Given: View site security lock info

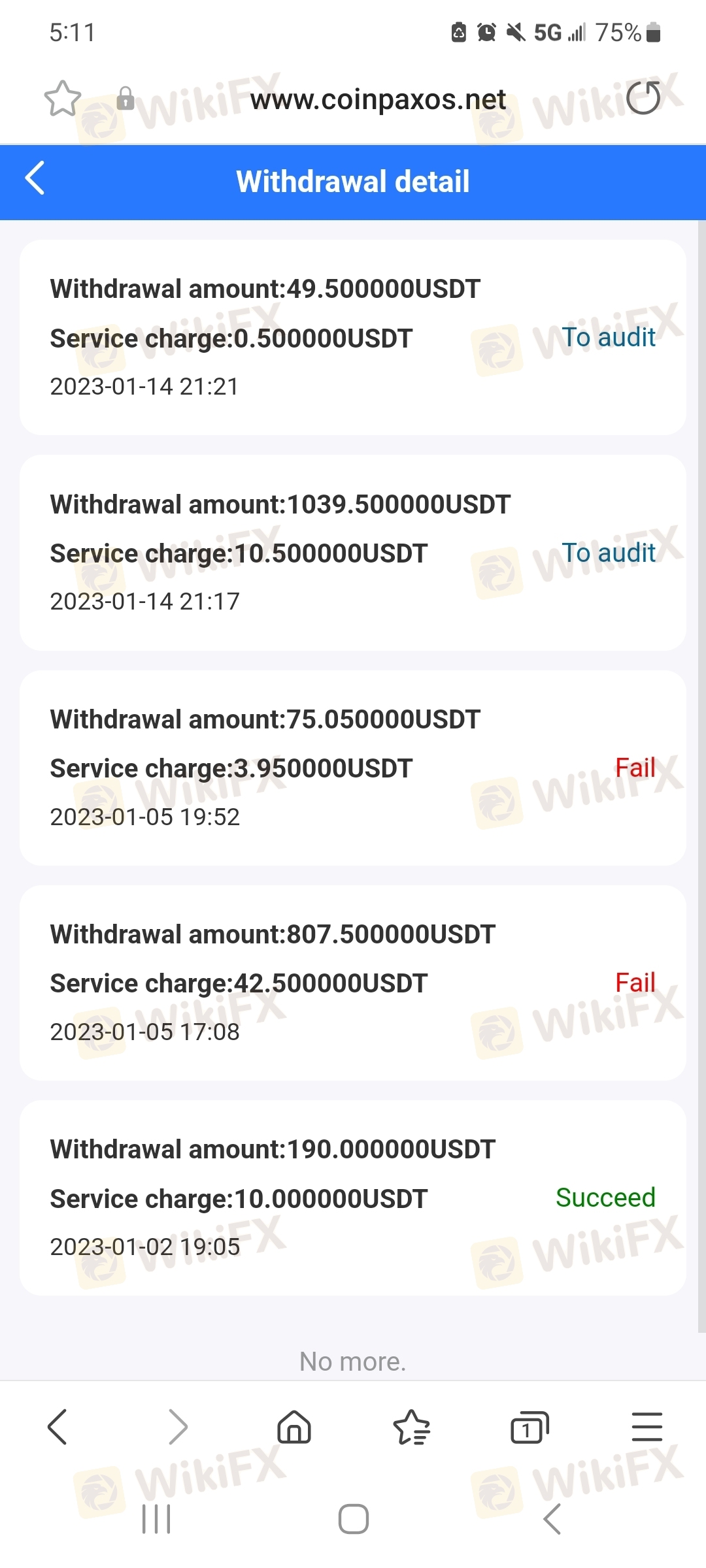Looking at the screenshot, I should point(126,99).
